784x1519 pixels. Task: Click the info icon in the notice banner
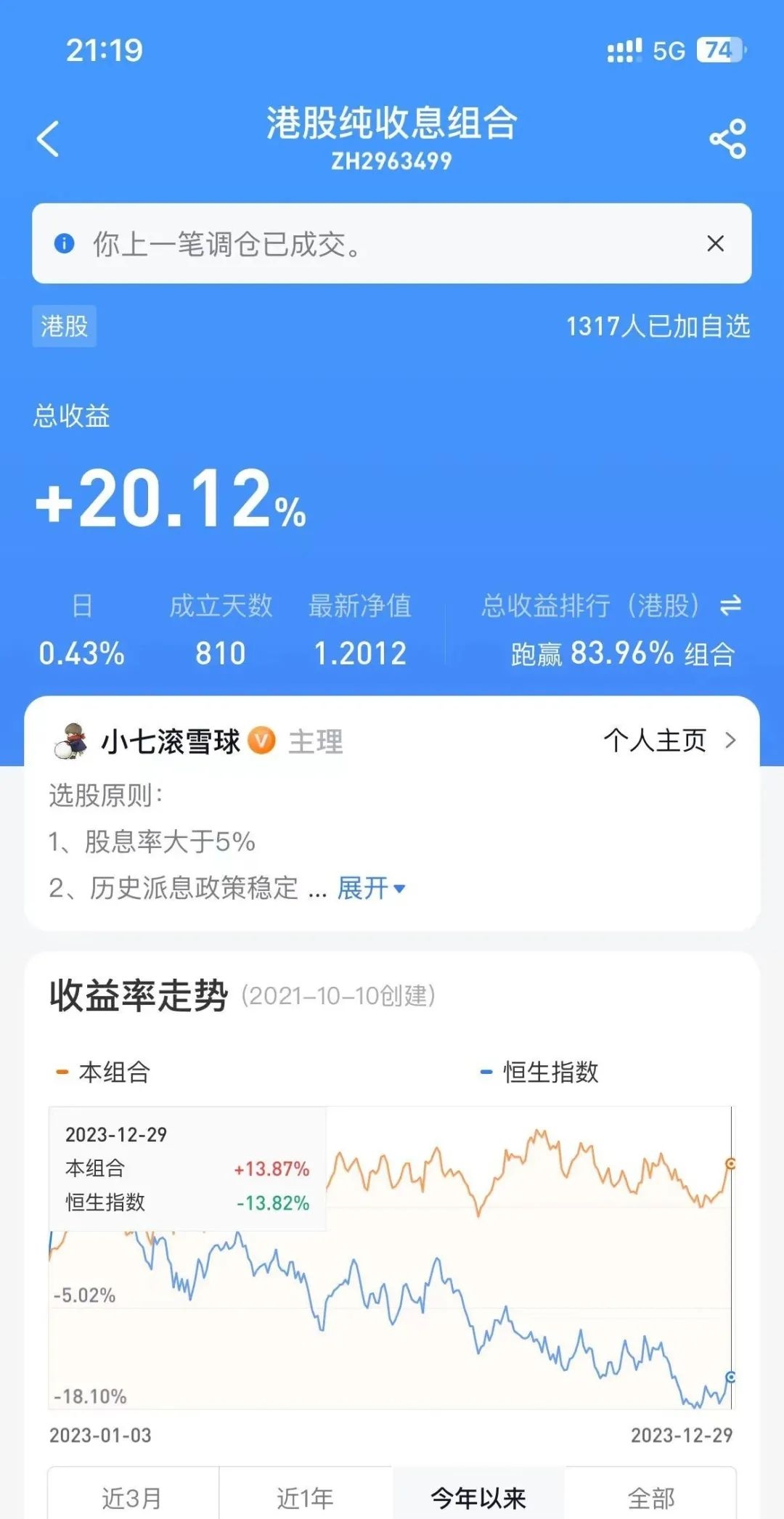(65, 243)
